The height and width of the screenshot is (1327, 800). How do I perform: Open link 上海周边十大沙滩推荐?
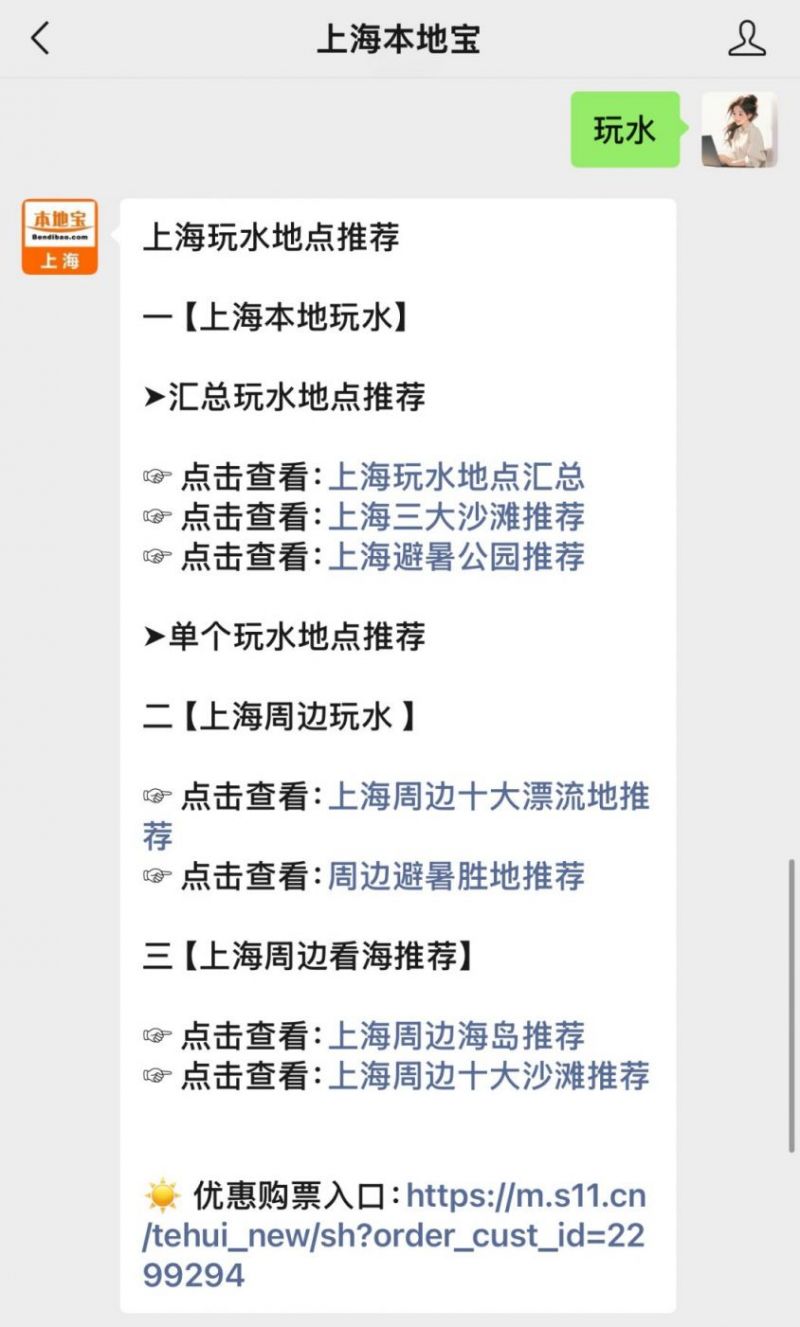[x=489, y=1076]
